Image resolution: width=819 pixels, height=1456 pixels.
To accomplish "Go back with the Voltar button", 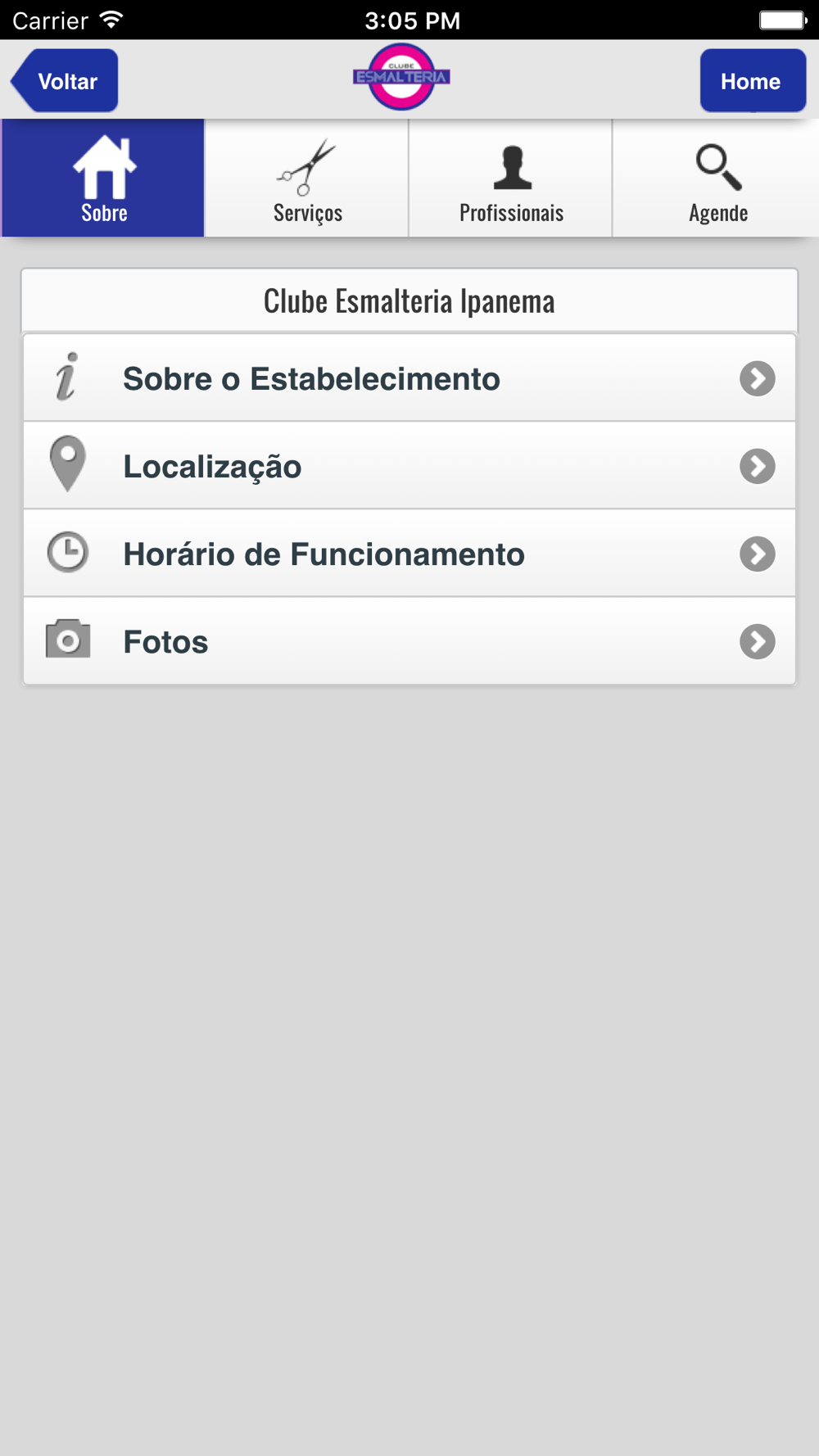I will [65, 80].
